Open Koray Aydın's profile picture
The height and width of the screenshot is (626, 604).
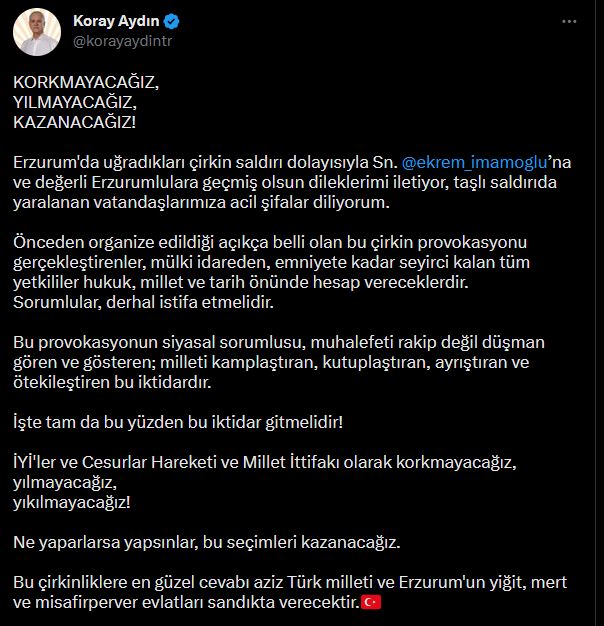point(37,31)
